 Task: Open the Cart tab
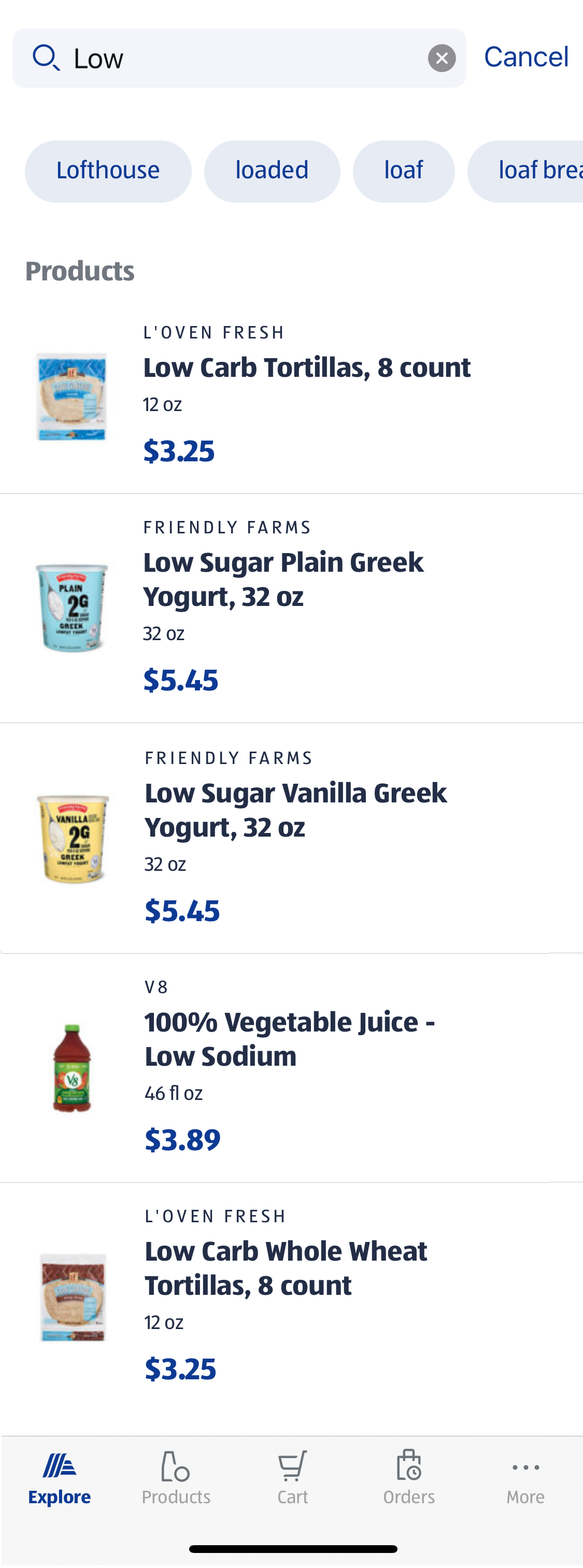click(x=292, y=1478)
